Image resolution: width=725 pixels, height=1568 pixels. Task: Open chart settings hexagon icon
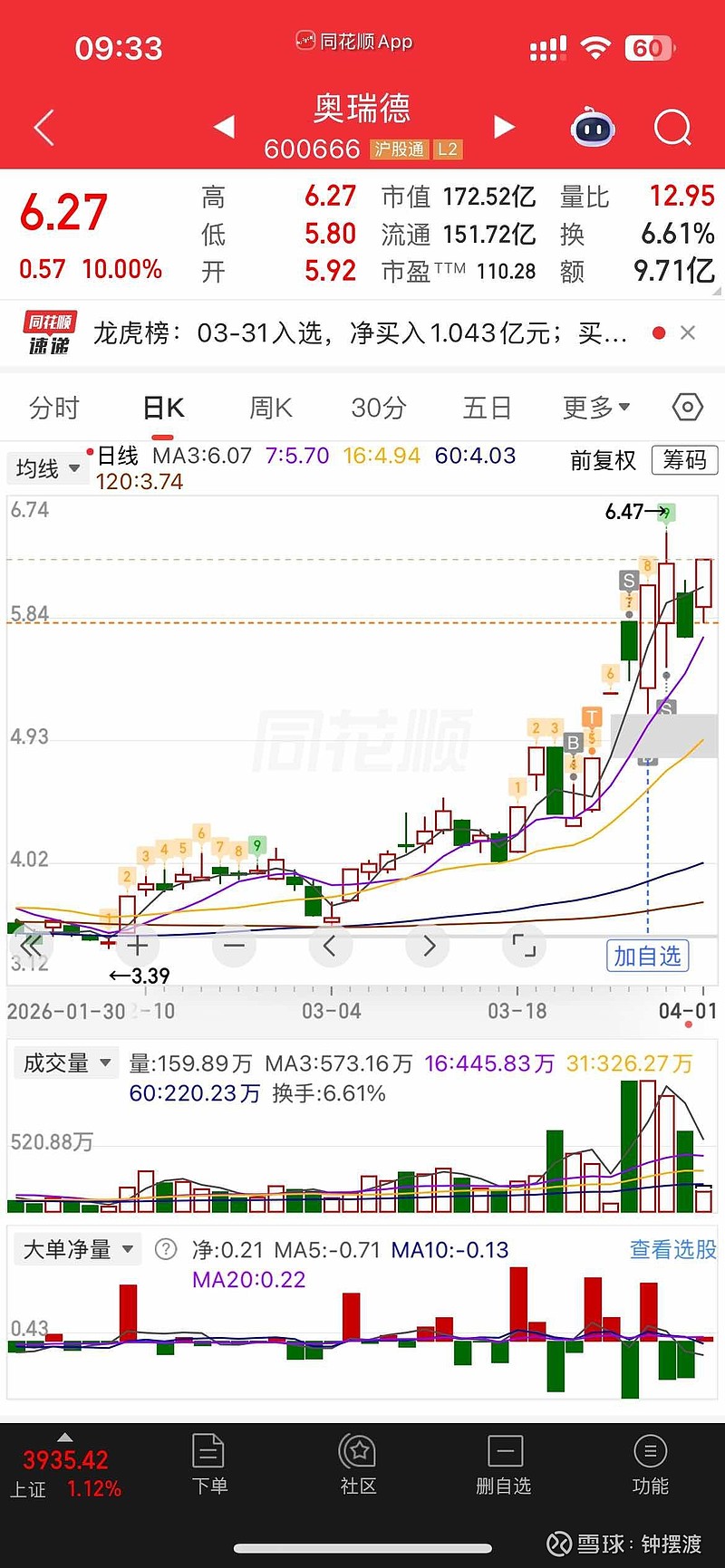coord(688,409)
